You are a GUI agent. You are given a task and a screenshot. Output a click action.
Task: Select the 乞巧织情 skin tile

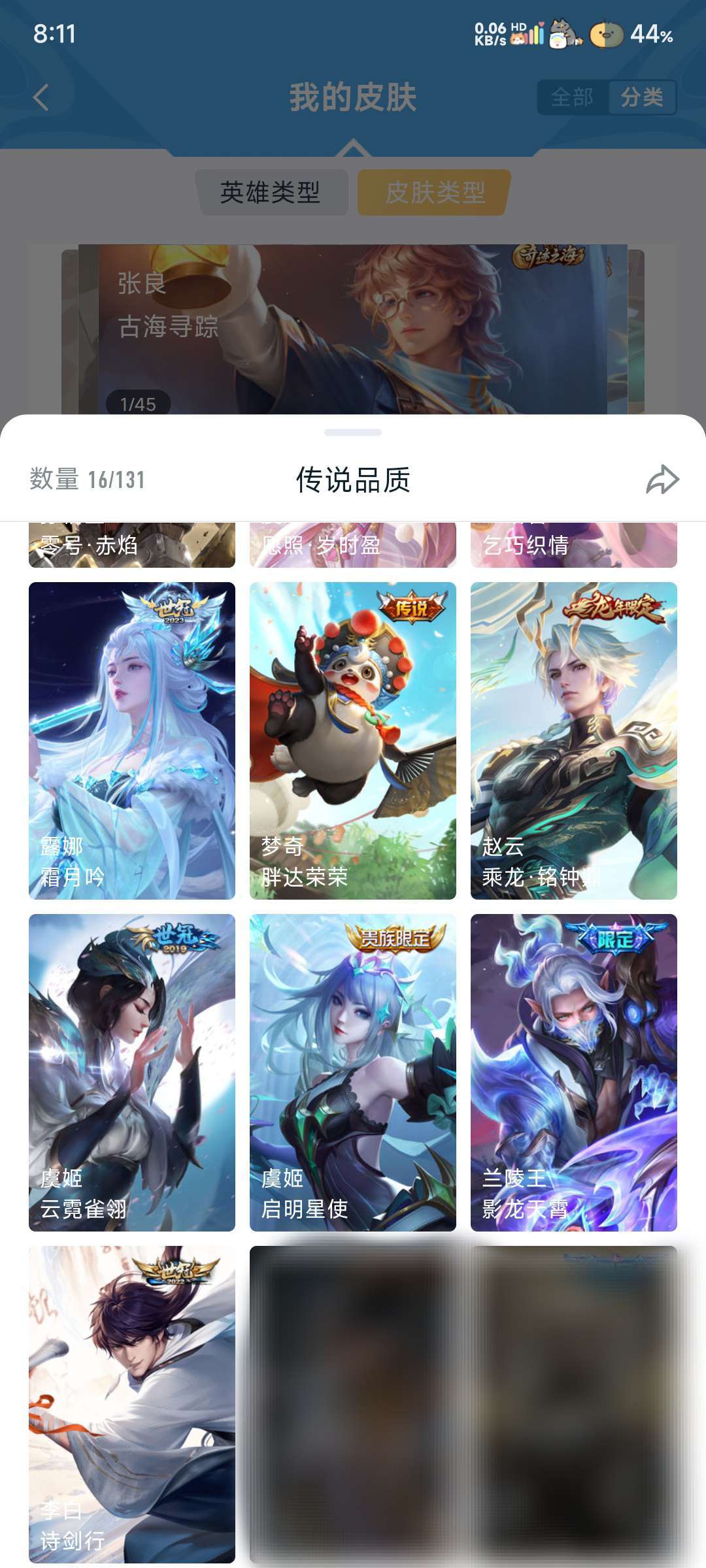pos(574,545)
